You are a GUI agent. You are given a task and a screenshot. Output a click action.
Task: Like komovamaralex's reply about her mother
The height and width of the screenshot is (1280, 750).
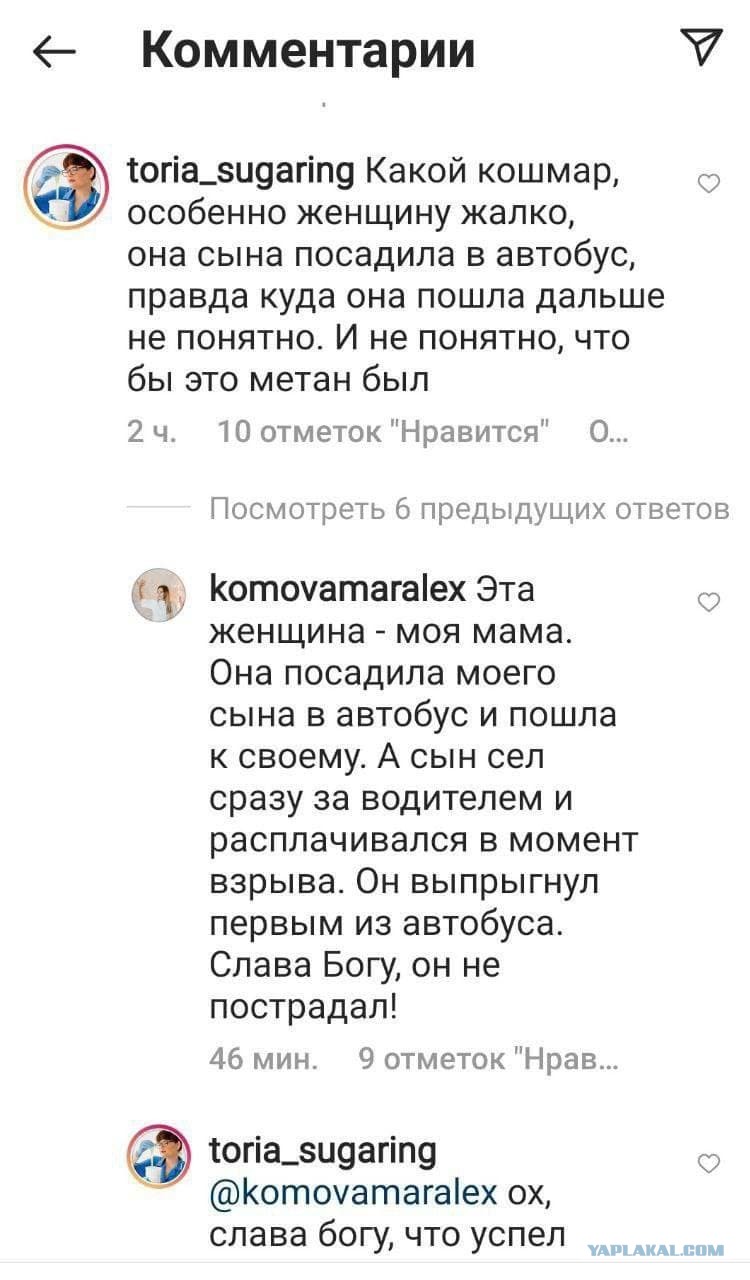708,601
